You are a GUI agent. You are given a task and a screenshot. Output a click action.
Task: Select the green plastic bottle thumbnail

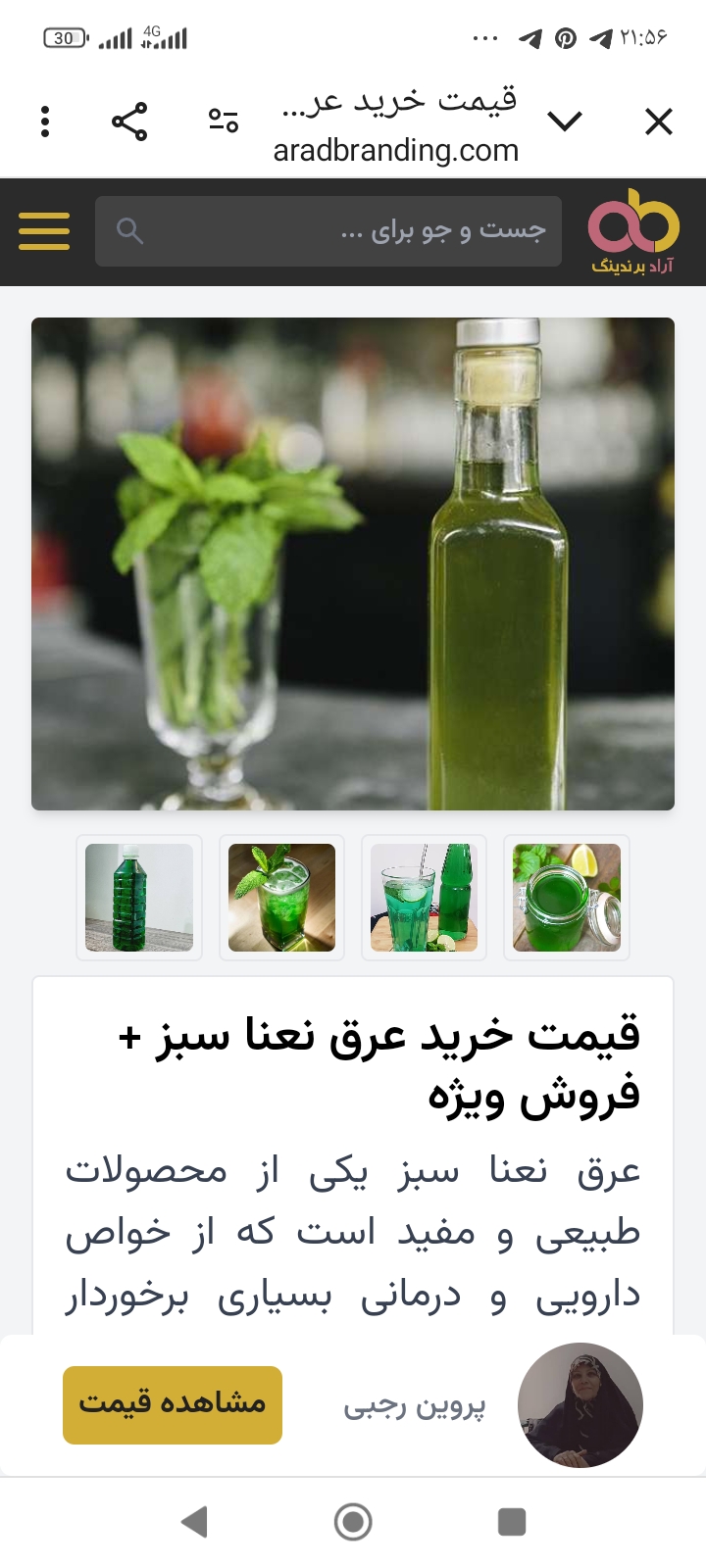[x=139, y=898]
